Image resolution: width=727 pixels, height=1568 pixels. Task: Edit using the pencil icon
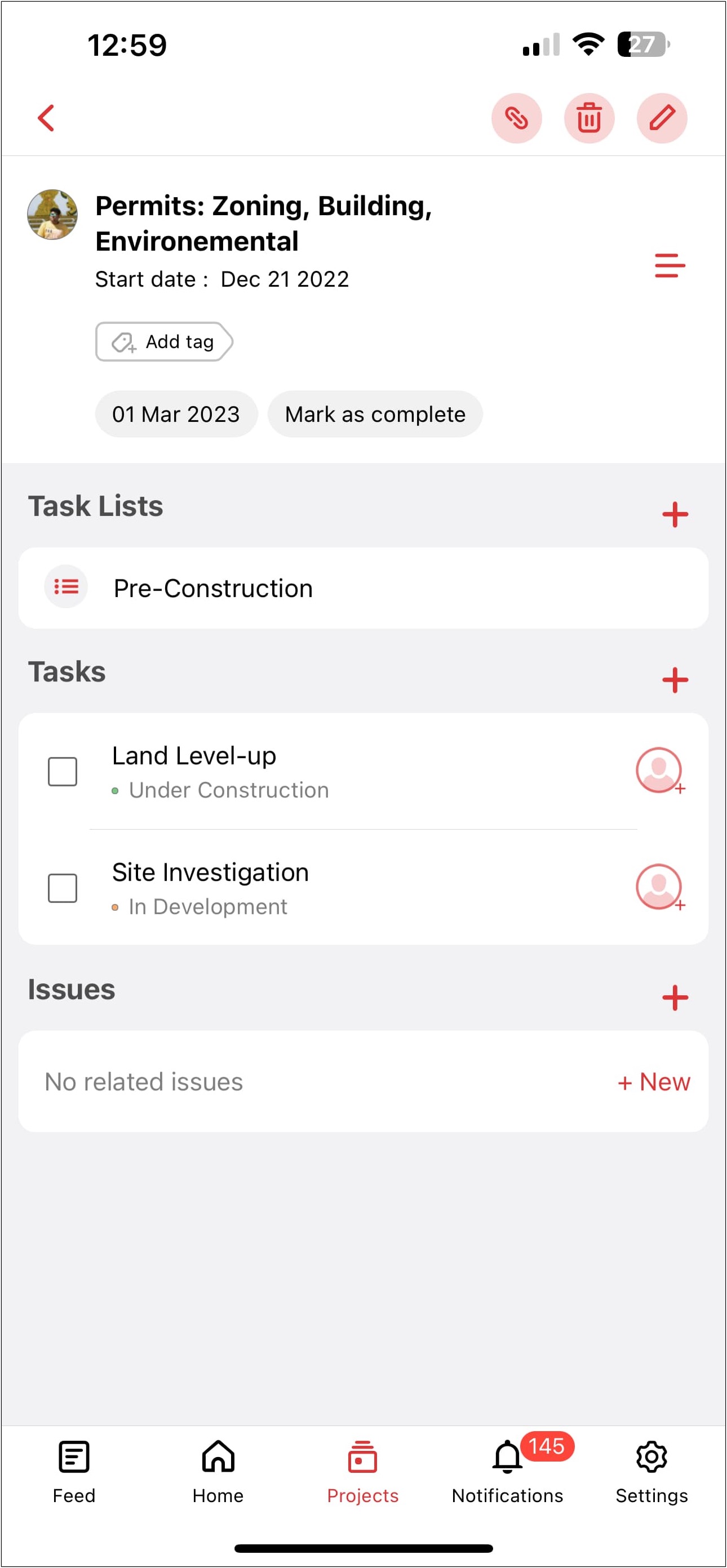pyautogui.click(x=662, y=118)
